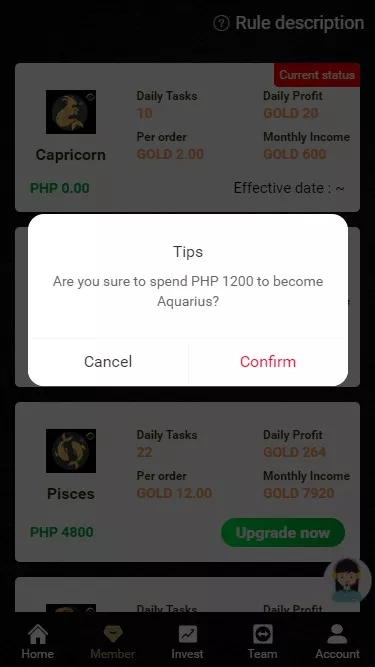Confirm spending PHP 1200 for Aquarius
Viewport: 375px width, 667px height.
pos(268,362)
